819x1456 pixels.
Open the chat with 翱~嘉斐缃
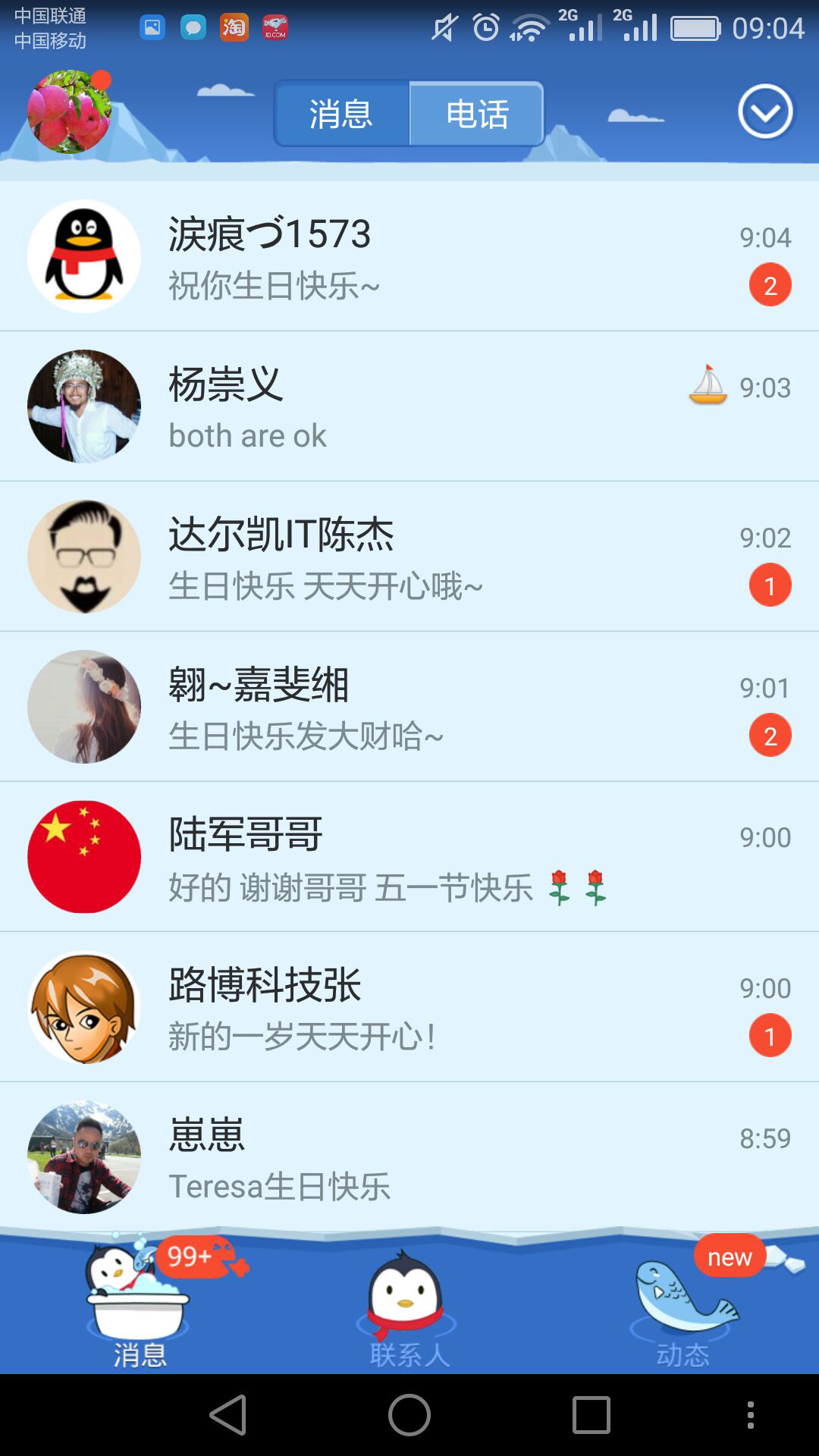click(x=409, y=707)
